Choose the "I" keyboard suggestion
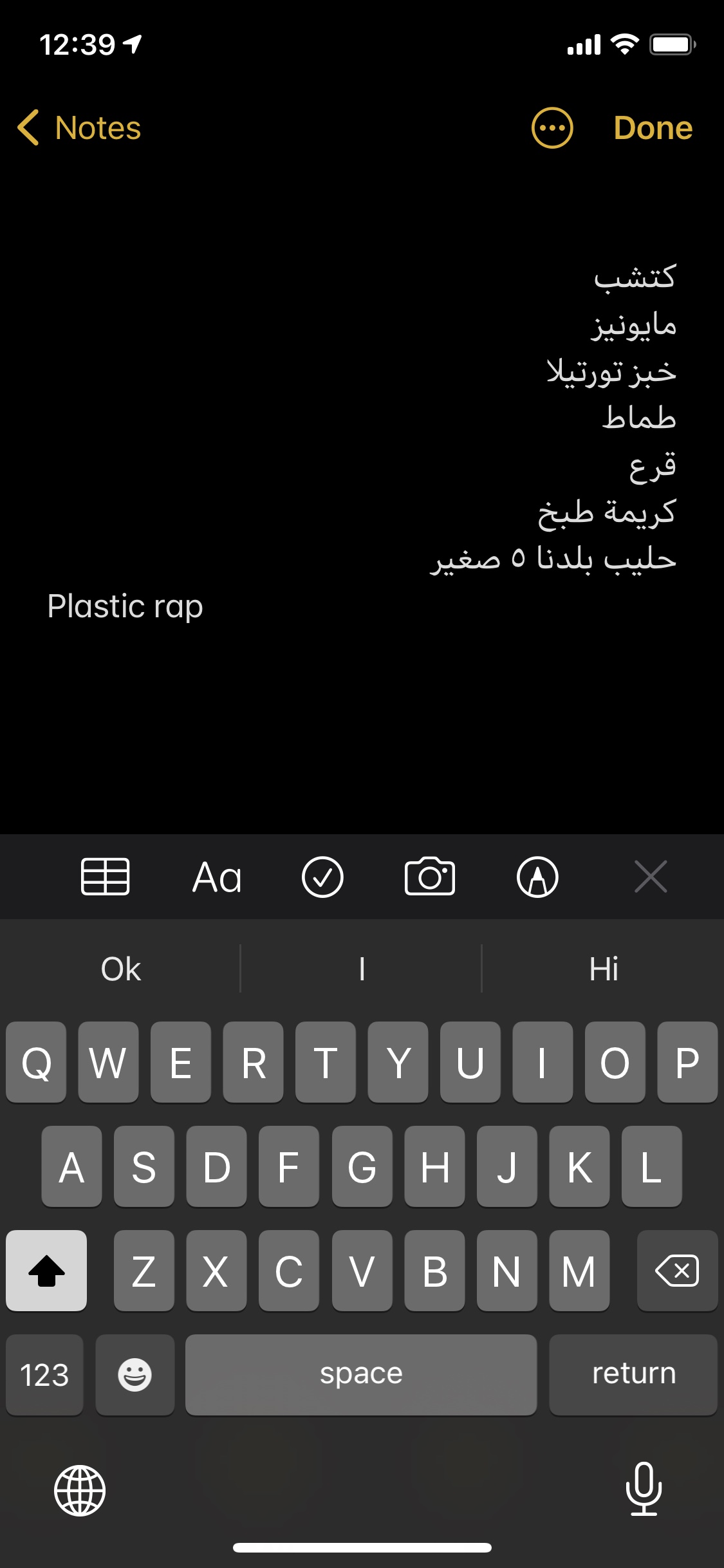The image size is (724, 1568). [362, 969]
